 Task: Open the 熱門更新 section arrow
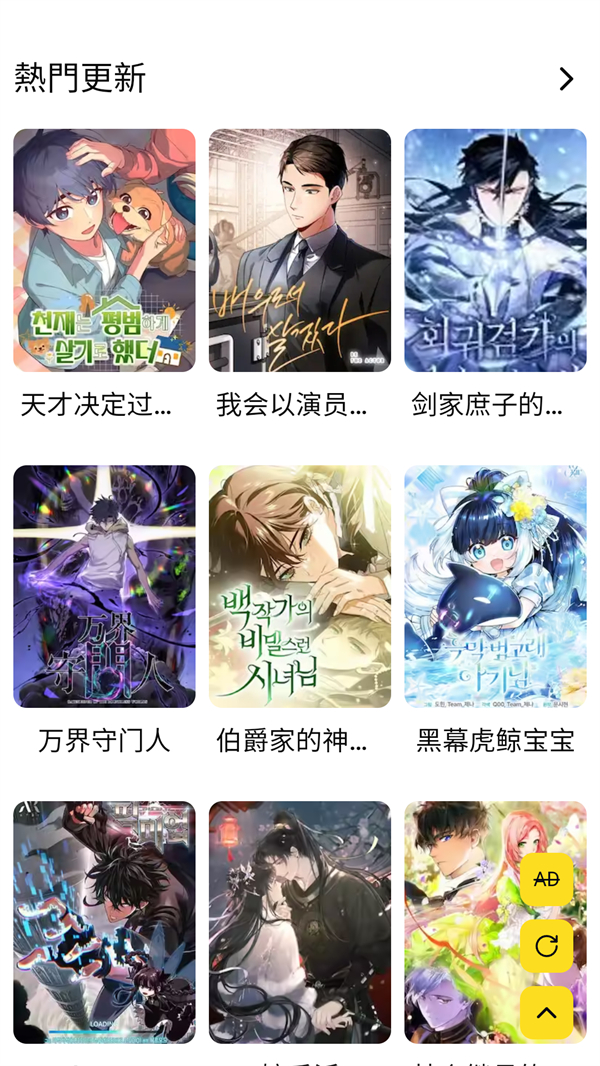tap(566, 79)
